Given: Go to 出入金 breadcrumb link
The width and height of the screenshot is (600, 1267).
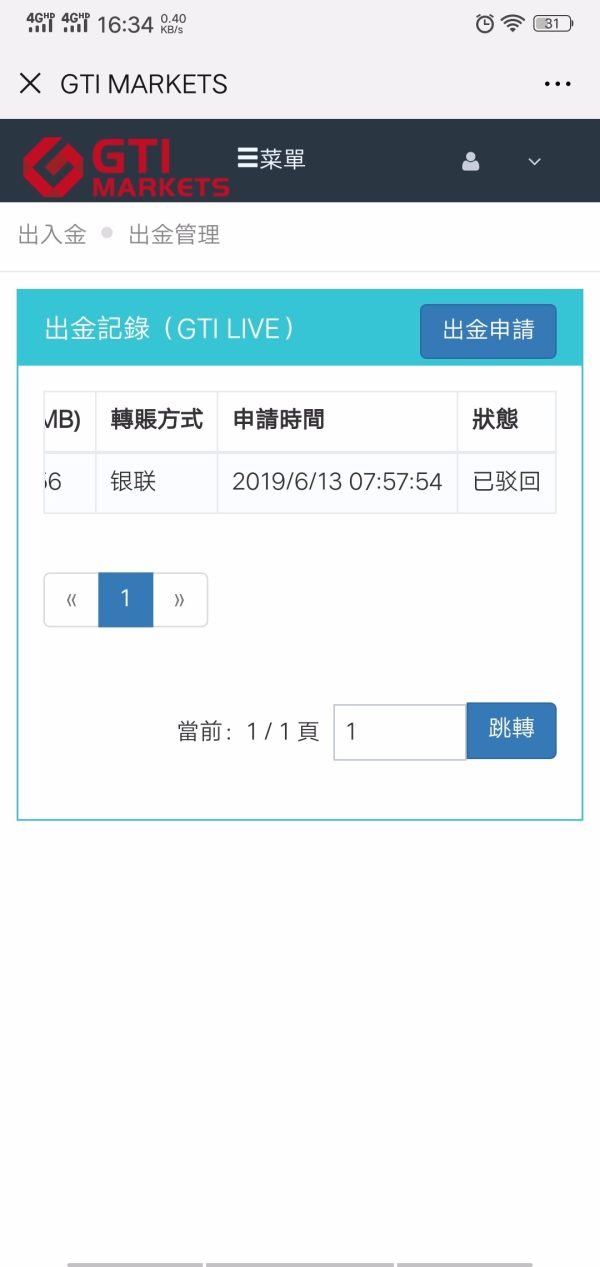Looking at the screenshot, I should click(52, 235).
